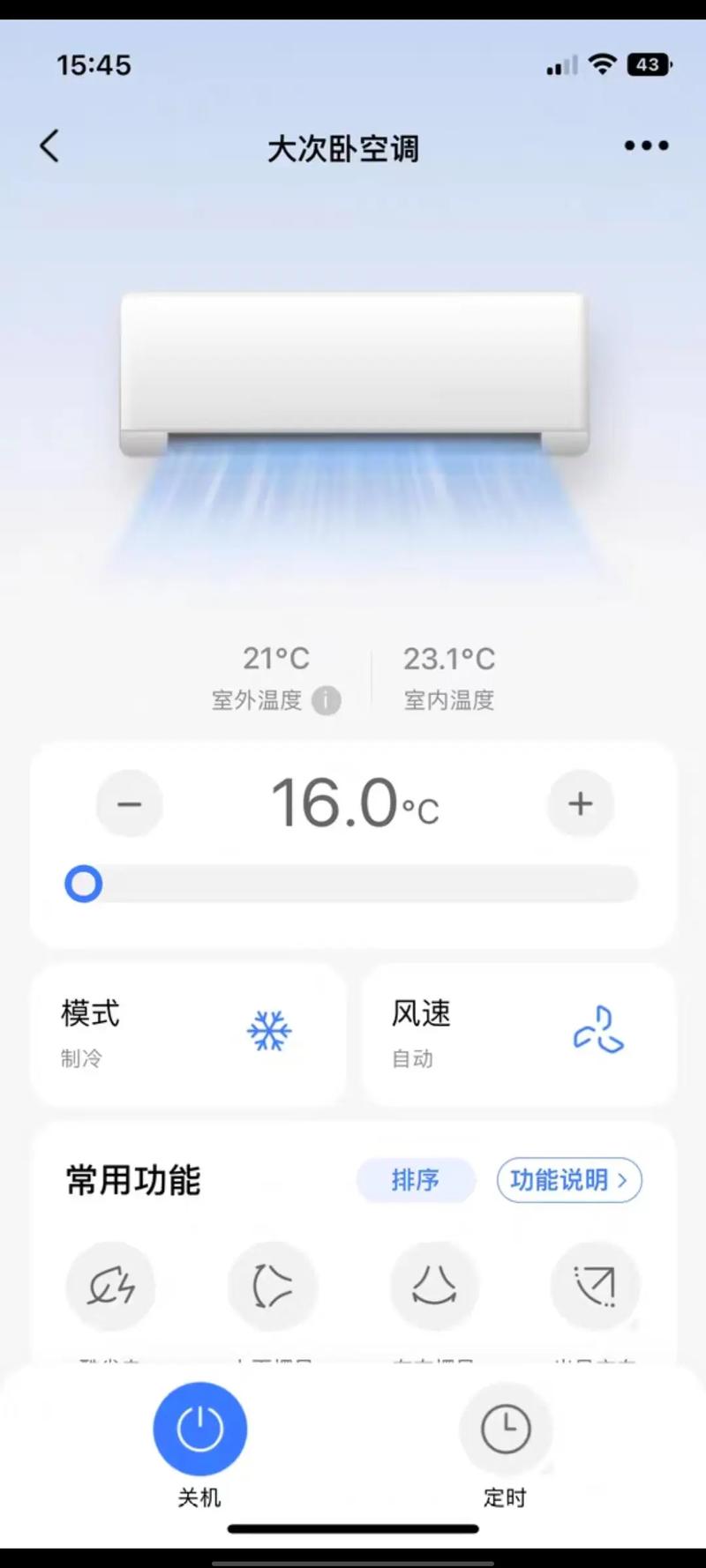Tap the up-down swing (上下摆风) icon

pos(272,1286)
